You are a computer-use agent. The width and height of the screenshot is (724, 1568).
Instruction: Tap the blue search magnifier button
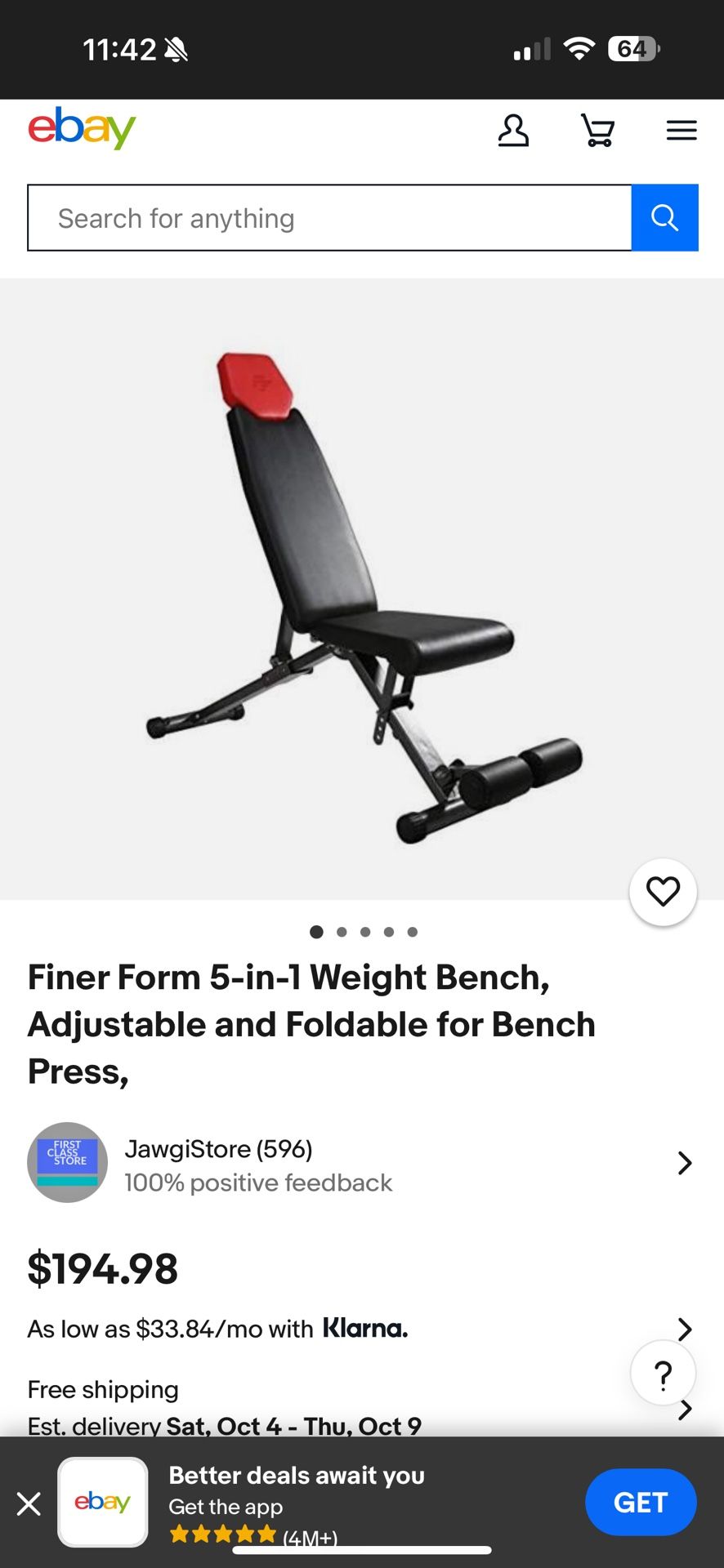pos(664,218)
